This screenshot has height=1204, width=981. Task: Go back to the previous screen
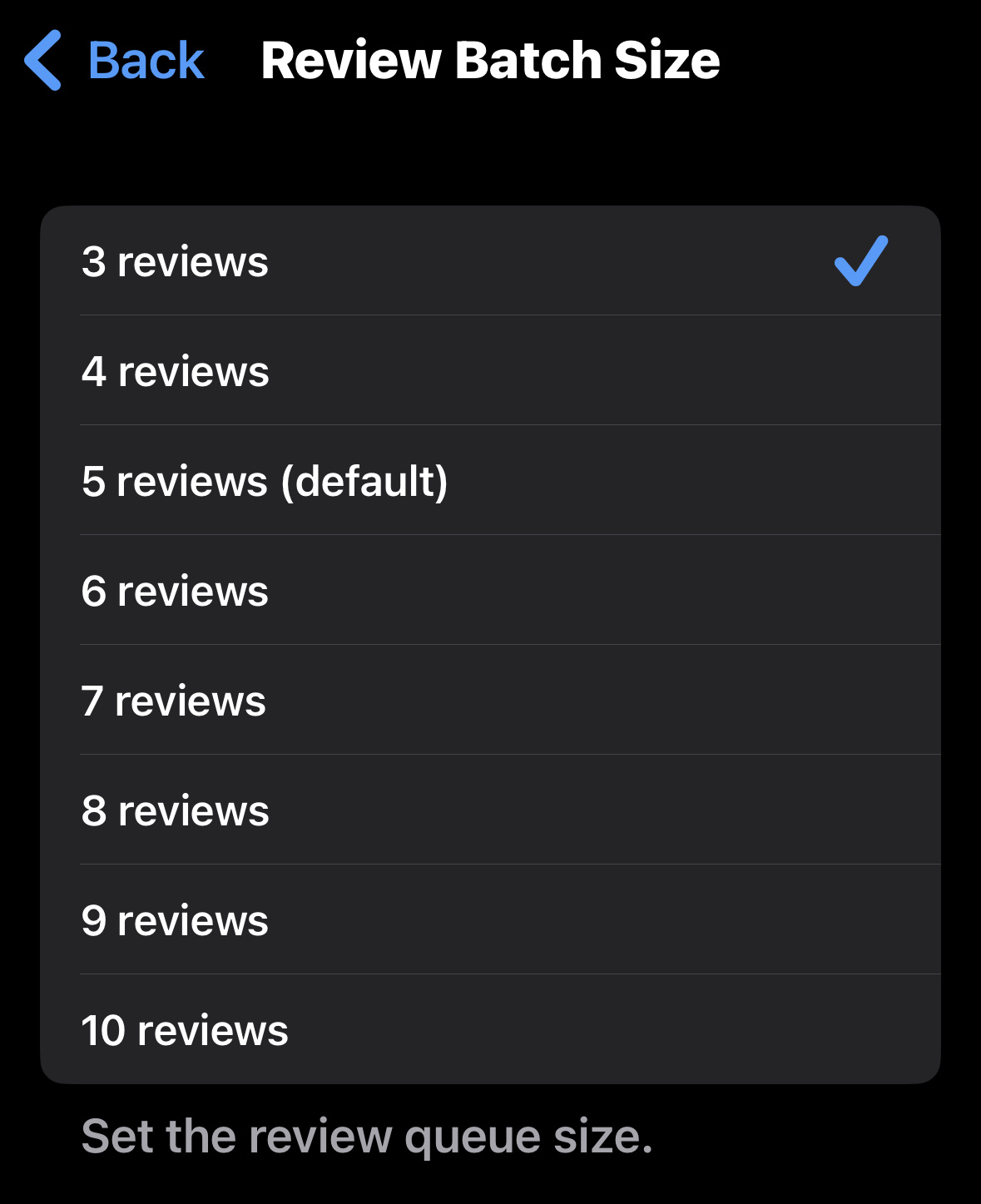click(115, 61)
